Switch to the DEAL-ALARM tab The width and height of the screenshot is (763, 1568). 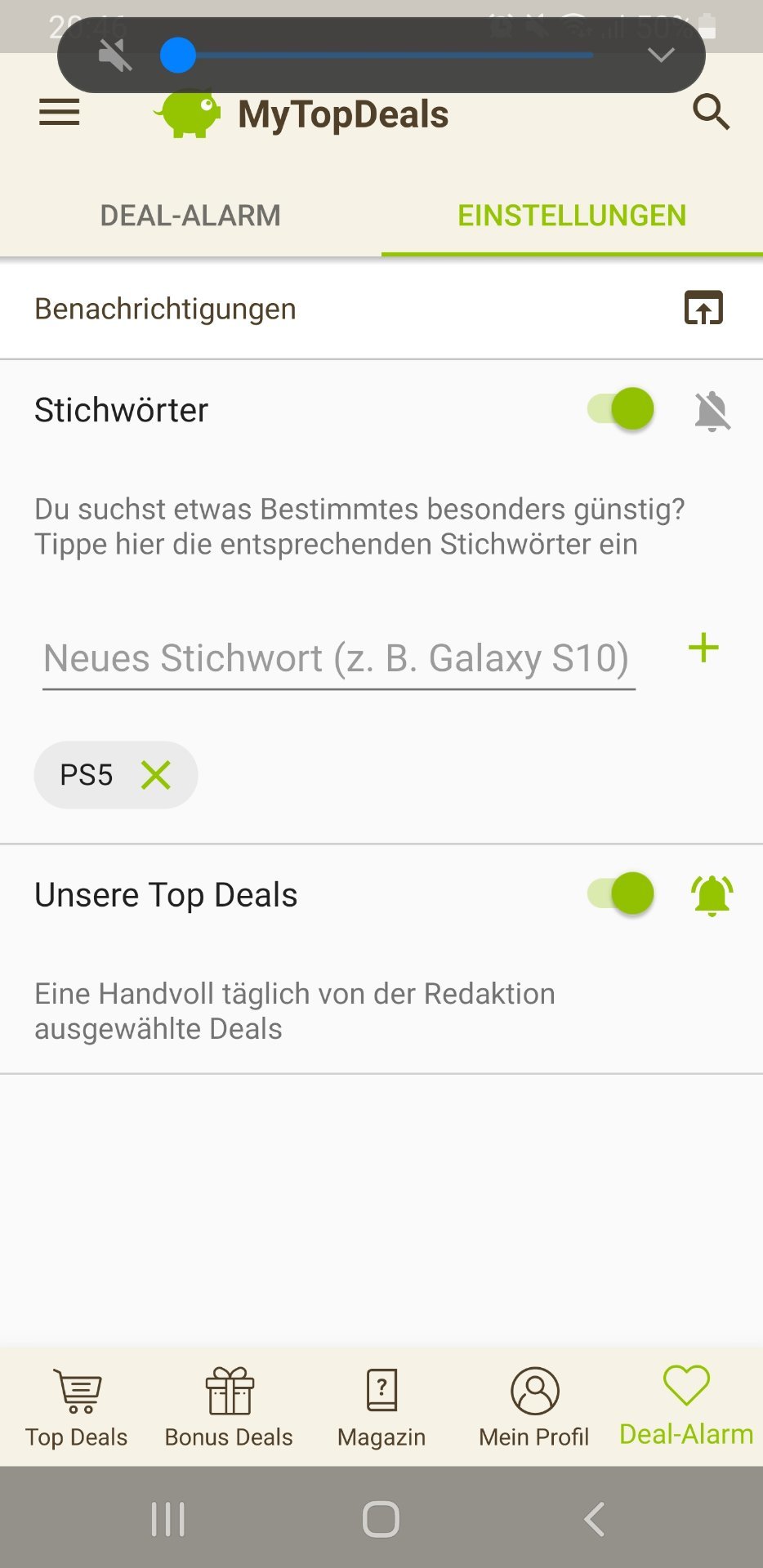click(190, 216)
